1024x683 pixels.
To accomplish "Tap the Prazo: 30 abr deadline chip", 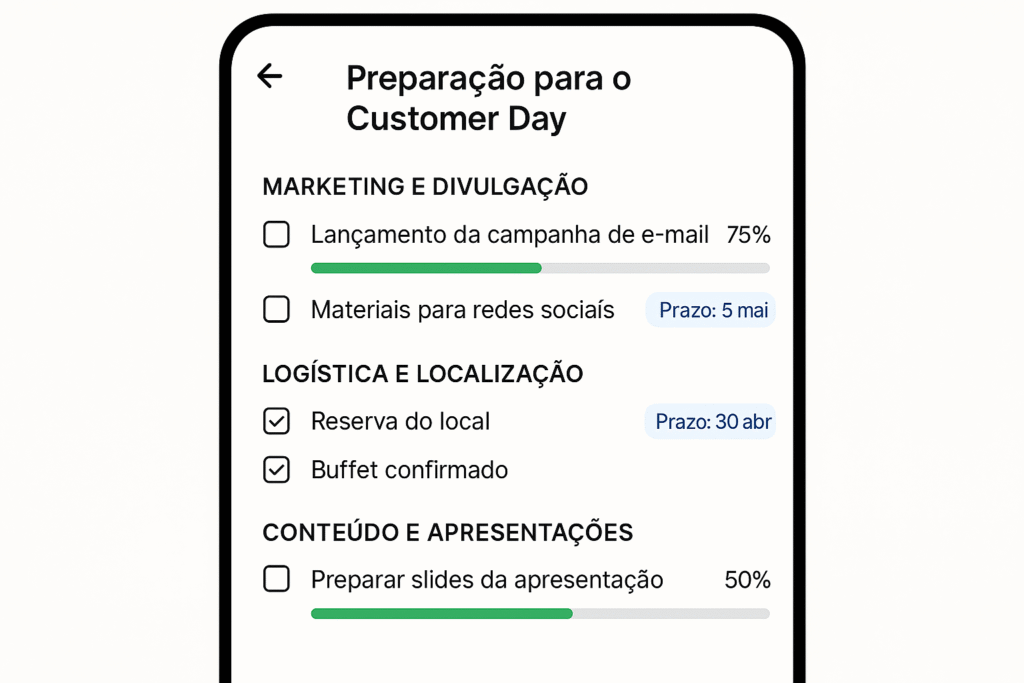I will 711,422.
